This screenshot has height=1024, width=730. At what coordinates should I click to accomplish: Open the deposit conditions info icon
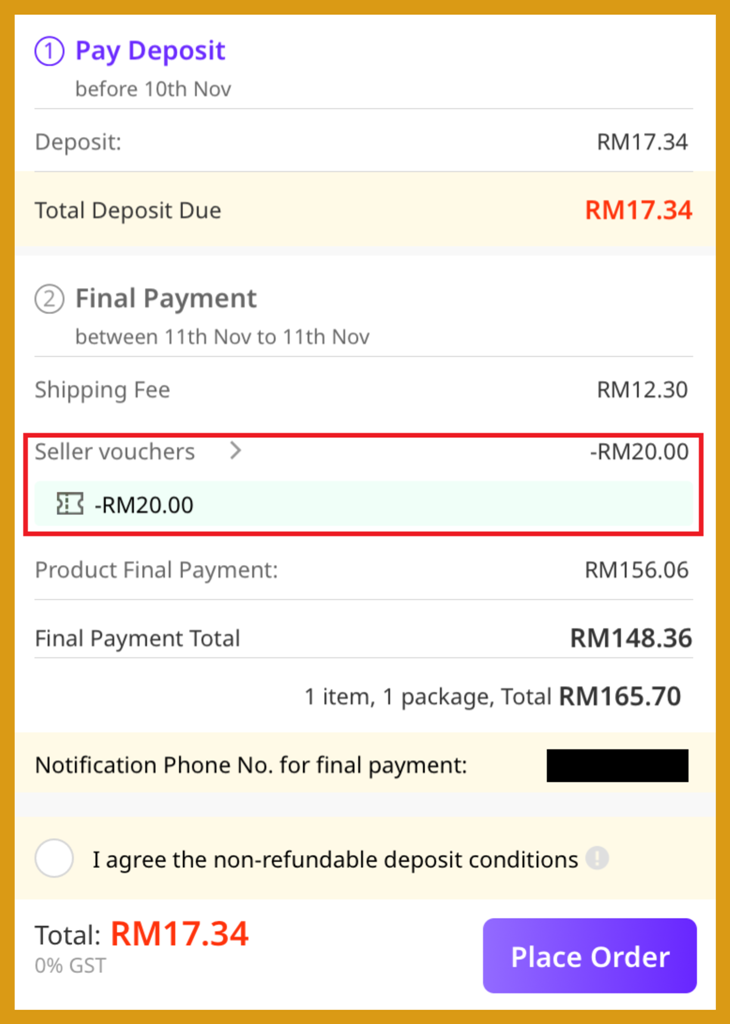pyautogui.click(x=597, y=859)
